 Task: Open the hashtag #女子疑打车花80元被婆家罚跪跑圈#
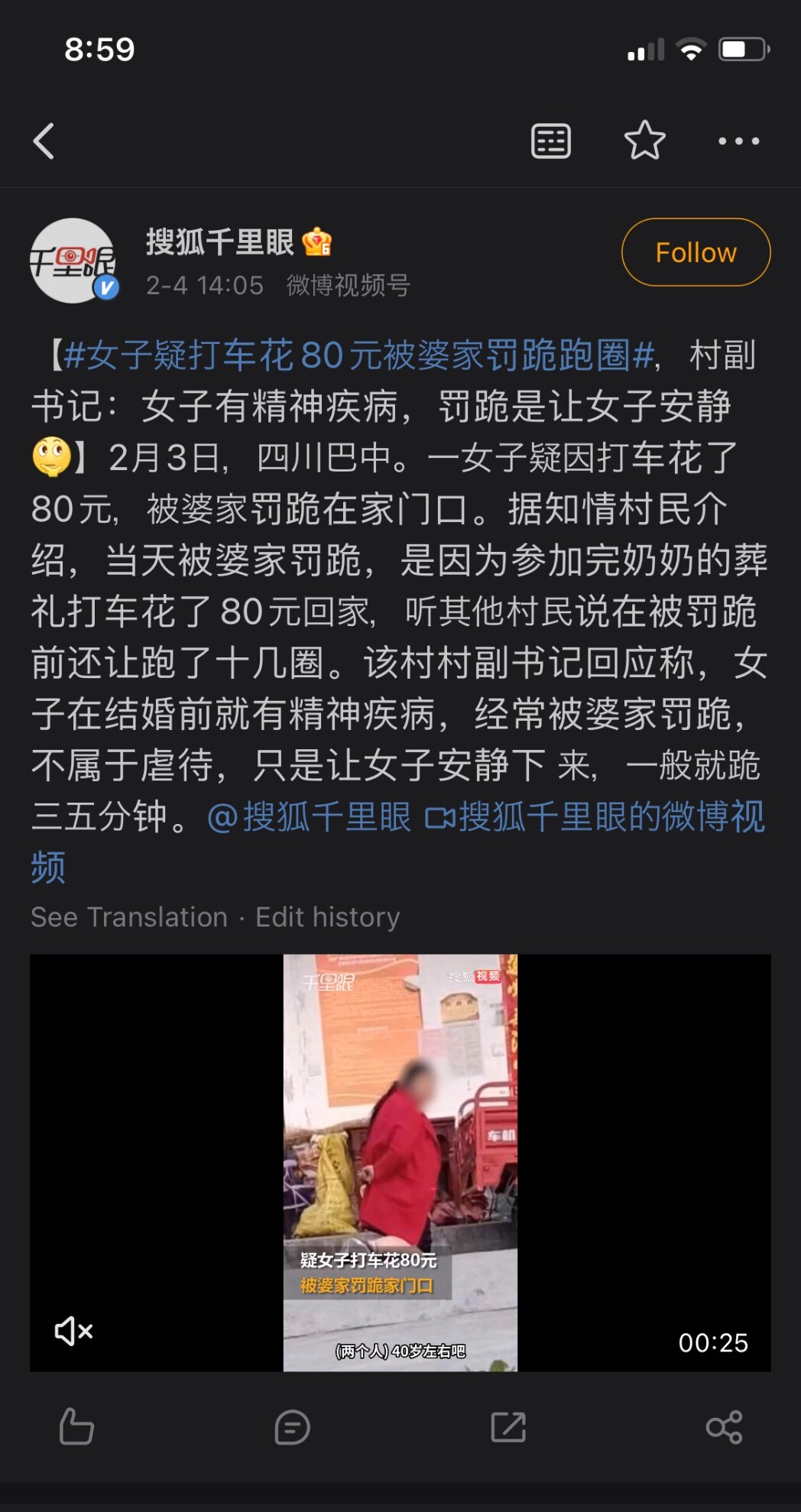[359, 355]
